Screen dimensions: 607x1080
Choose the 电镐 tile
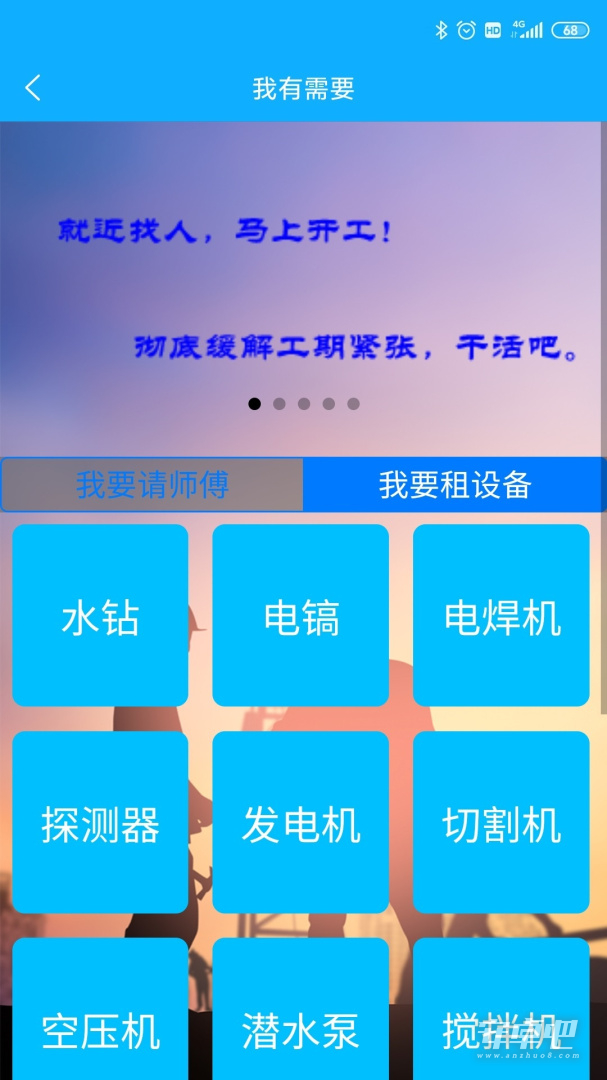pos(300,615)
